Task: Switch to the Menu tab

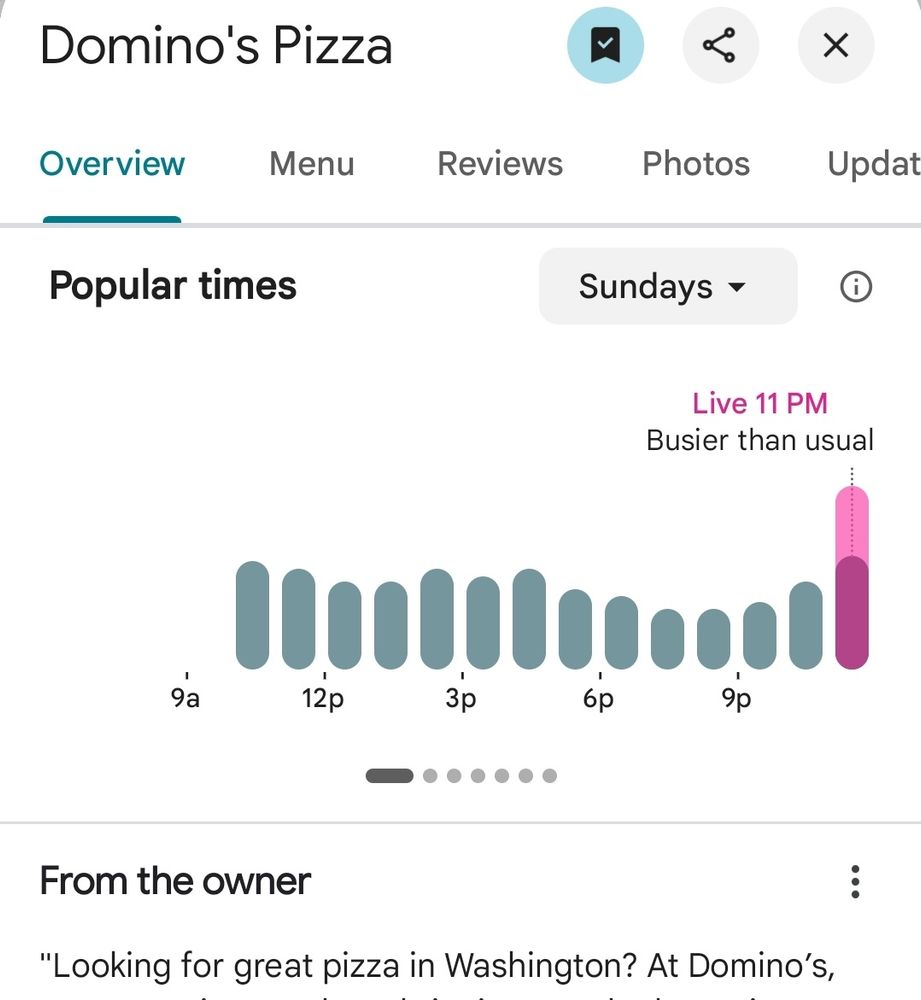Action: point(311,164)
